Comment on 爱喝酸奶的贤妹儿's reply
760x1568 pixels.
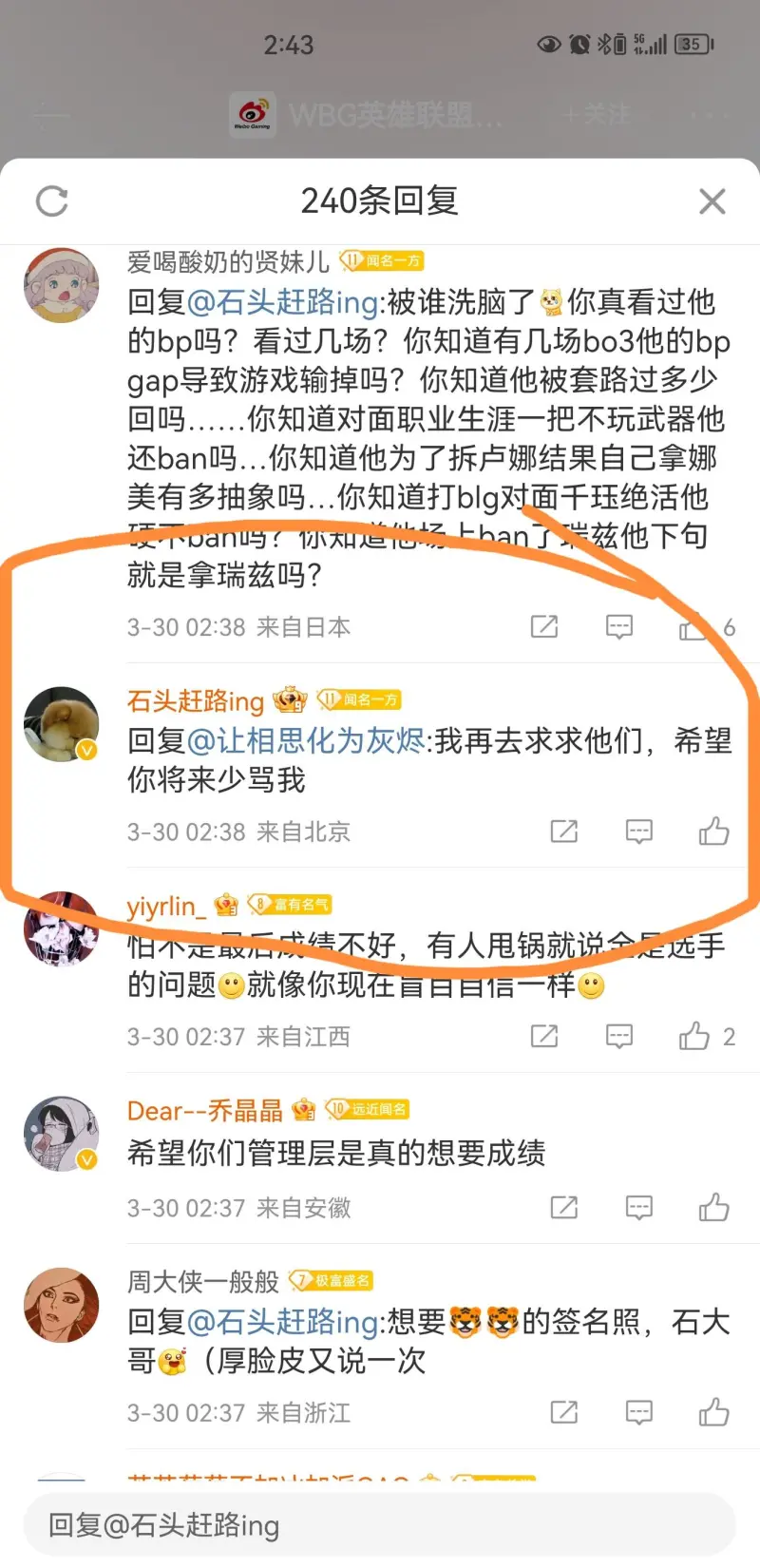click(x=618, y=626)
